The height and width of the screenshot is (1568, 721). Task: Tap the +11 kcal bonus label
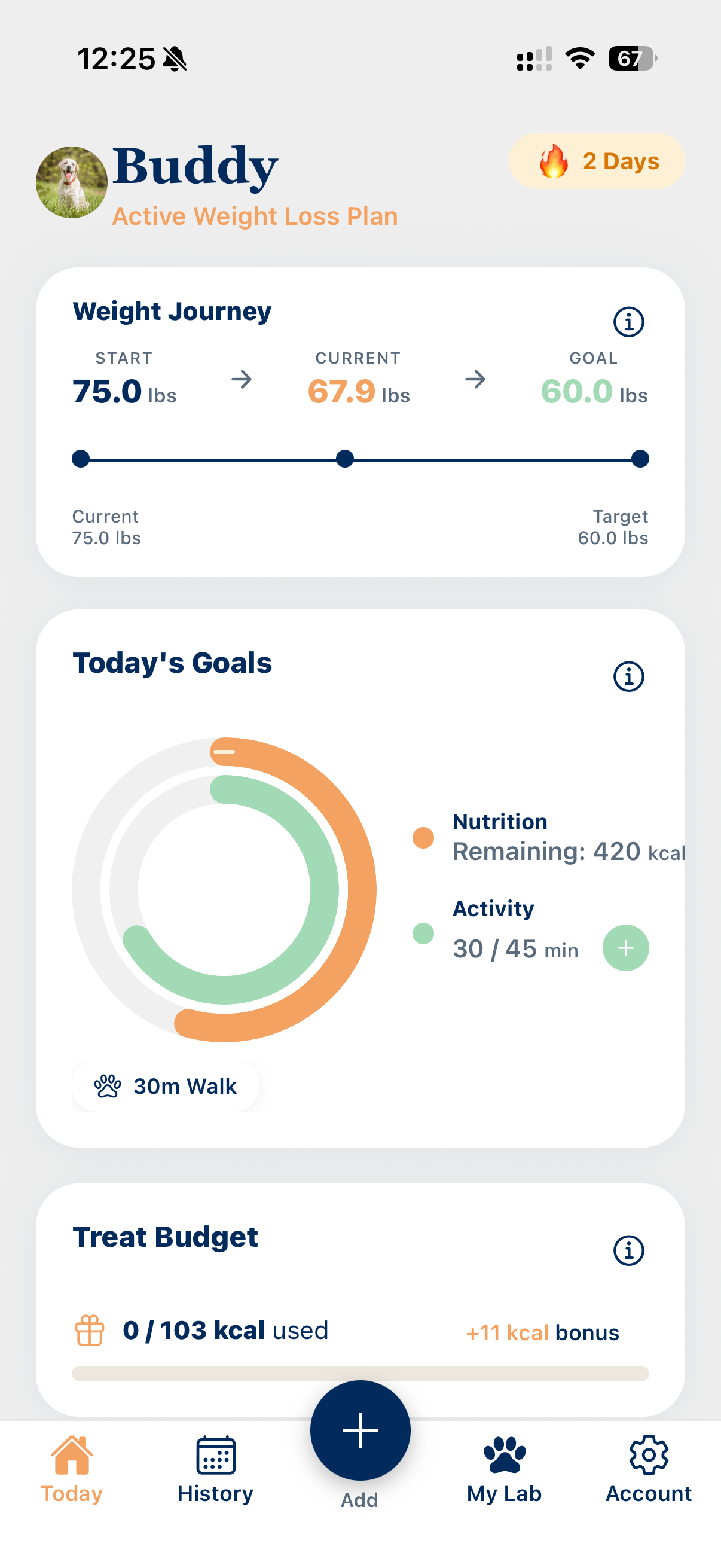(542, 1332)
